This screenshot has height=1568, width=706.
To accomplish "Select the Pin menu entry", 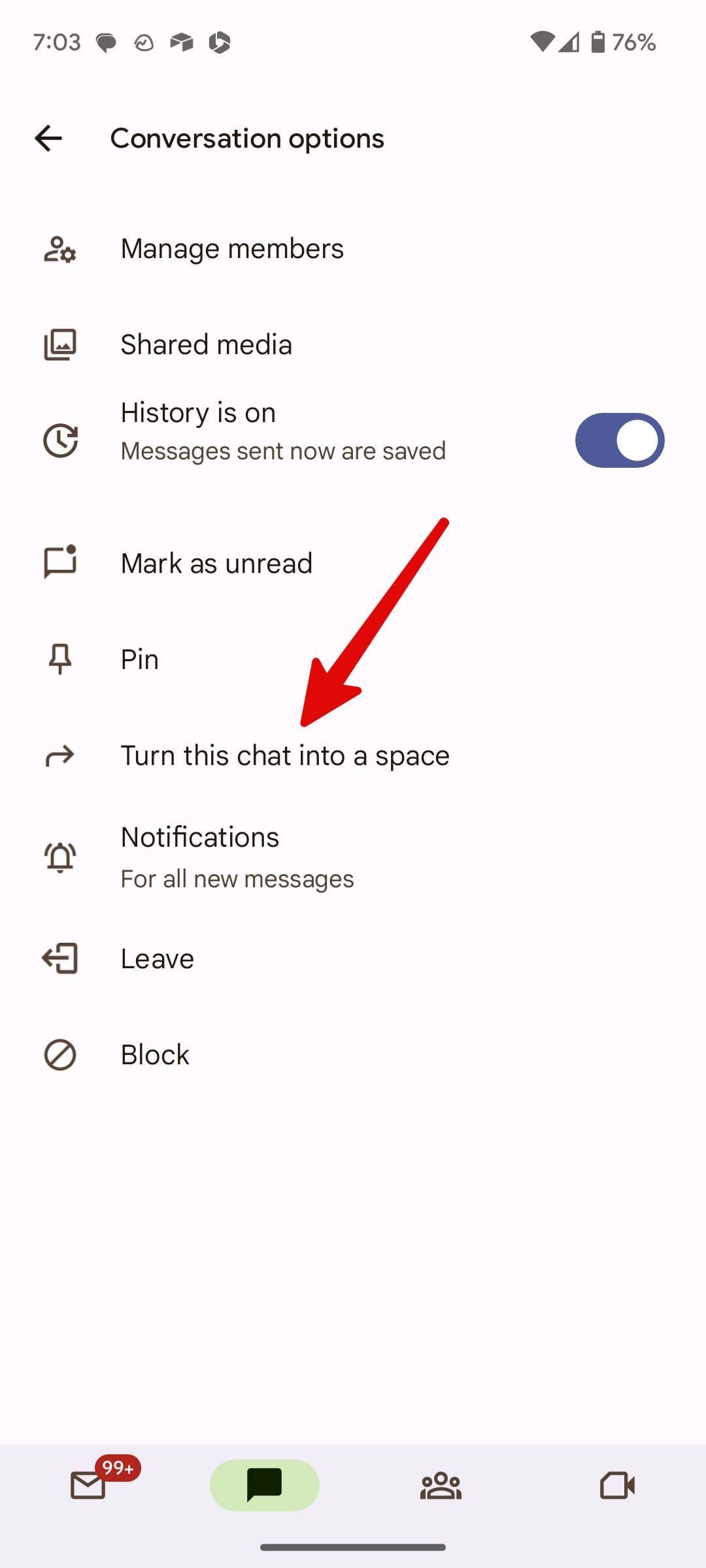I will coord(139,658).
